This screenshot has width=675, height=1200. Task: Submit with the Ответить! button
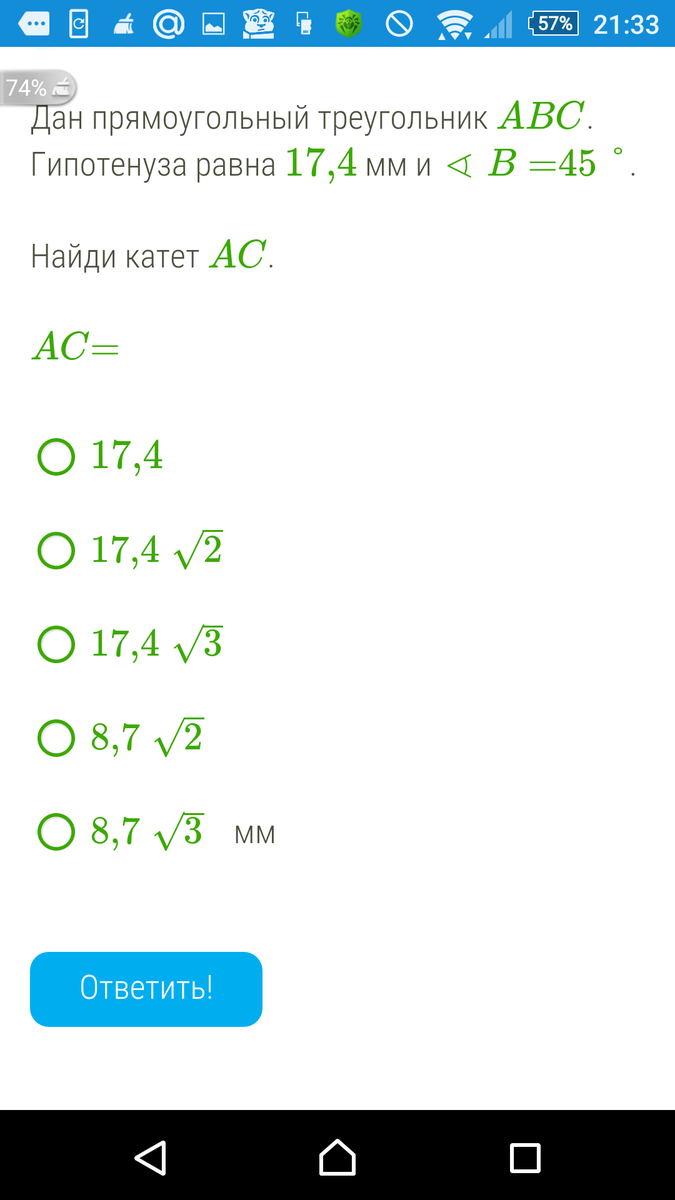coord(146,989)
